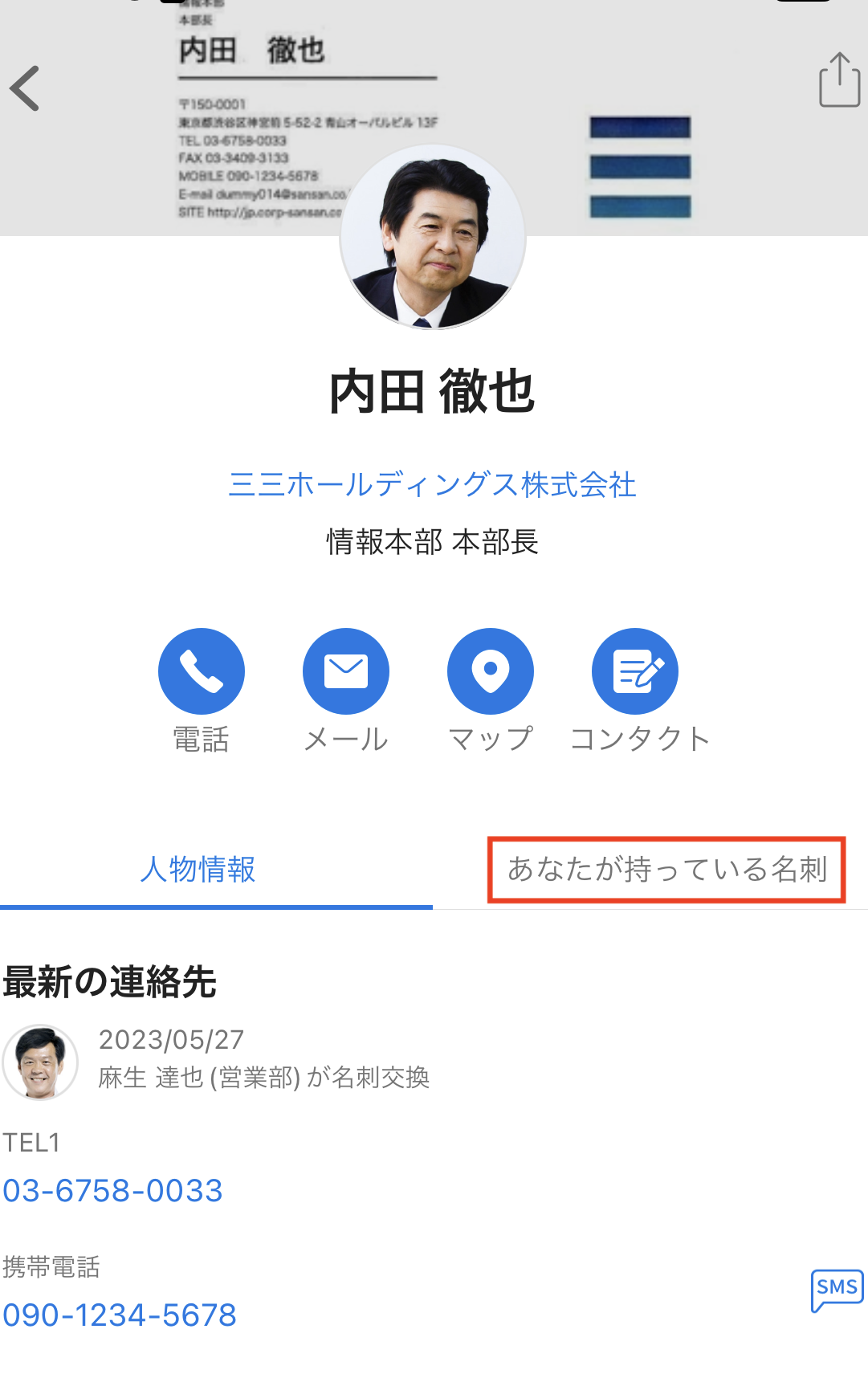Open the メール (mail) icon
Viewport: 868px width, 1374px height.
[345, 671]
